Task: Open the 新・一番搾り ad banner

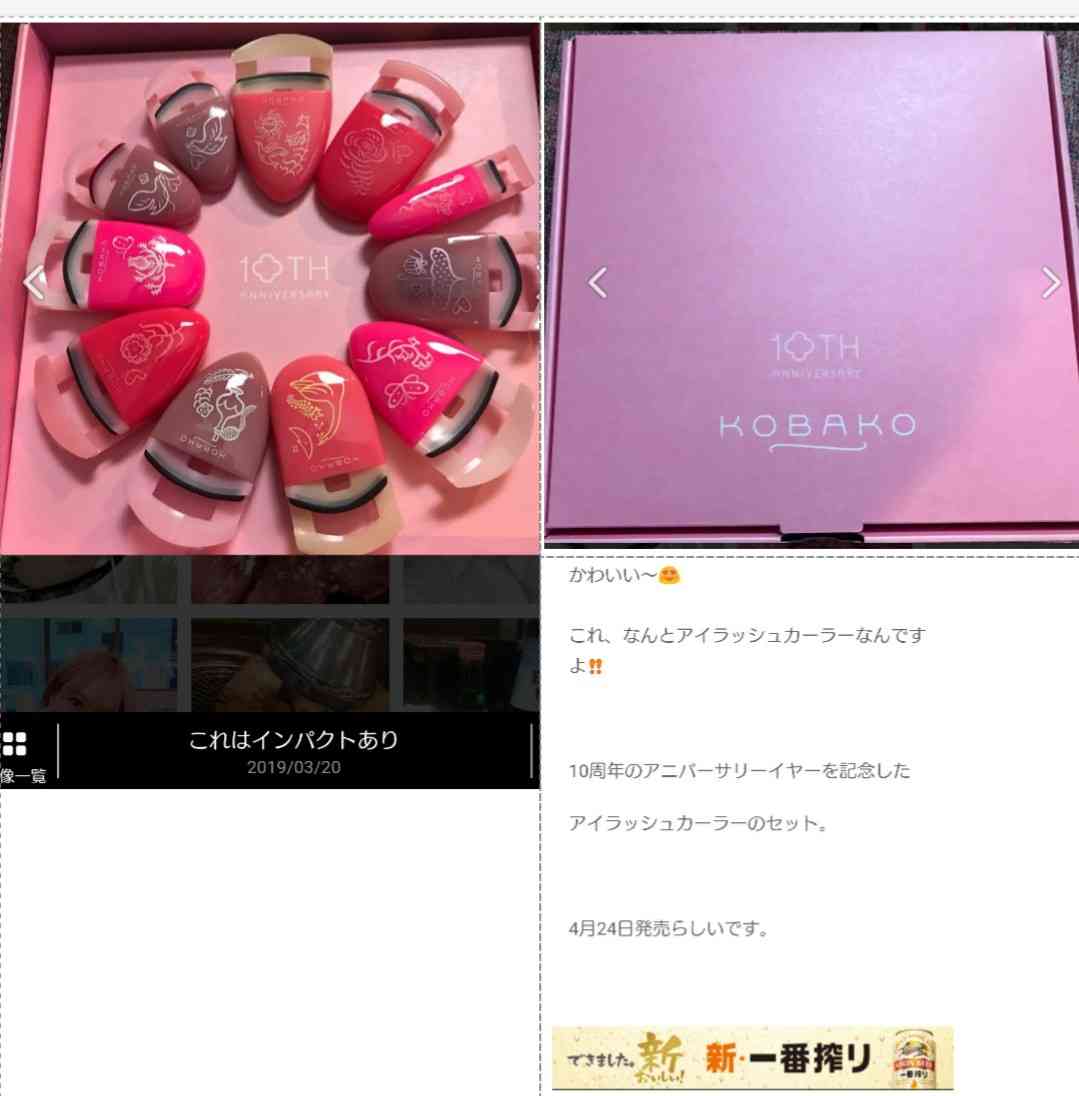Action: [752, 1057]
